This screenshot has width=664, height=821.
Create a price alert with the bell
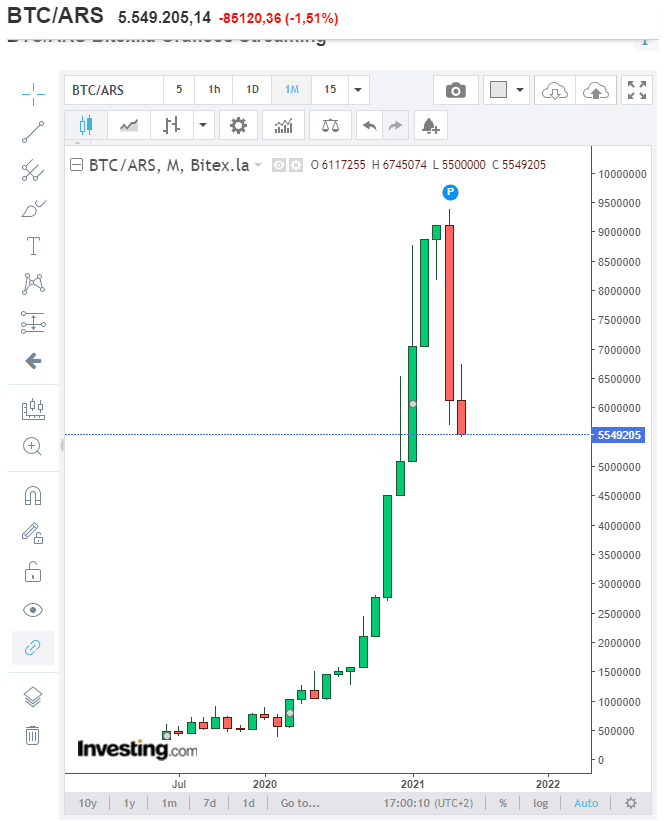pyautogui.click(x=430, y=126)
